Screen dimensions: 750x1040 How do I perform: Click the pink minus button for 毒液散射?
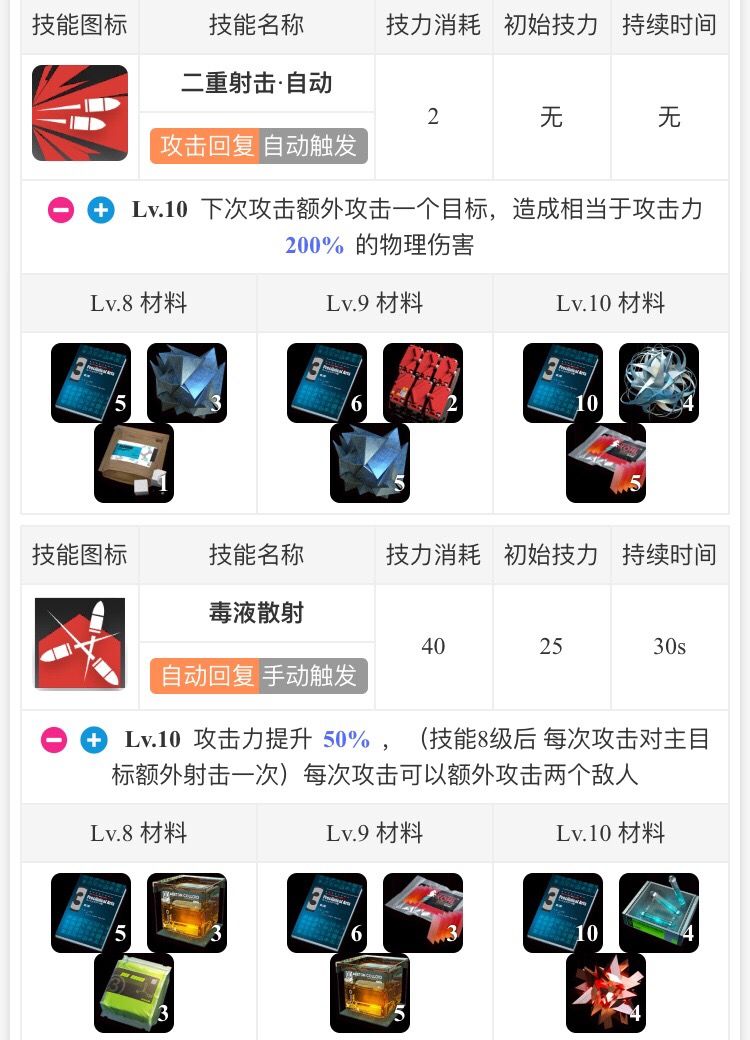[x=55, y=740]
